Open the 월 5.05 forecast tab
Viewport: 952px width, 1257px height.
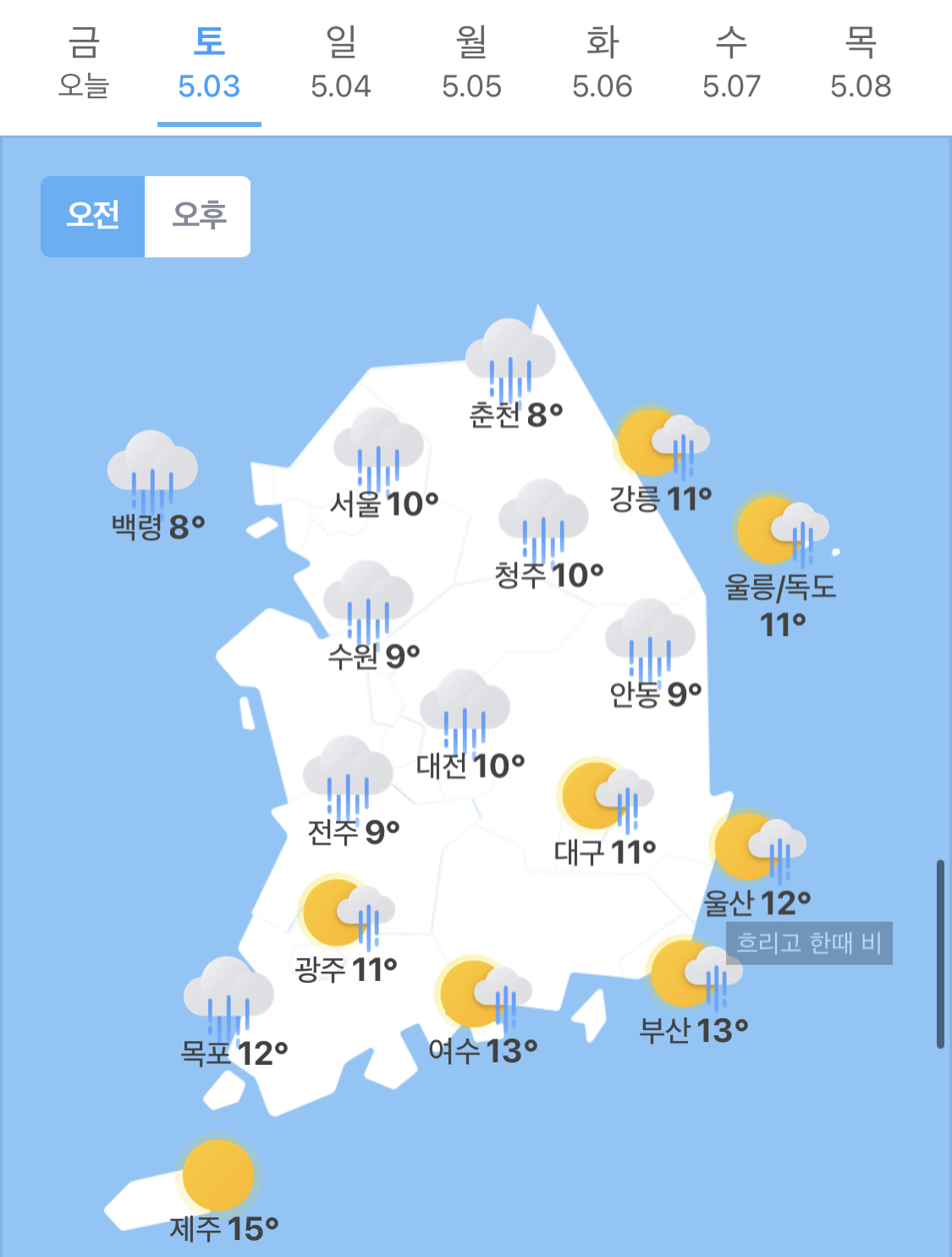[x=471, y=63]
